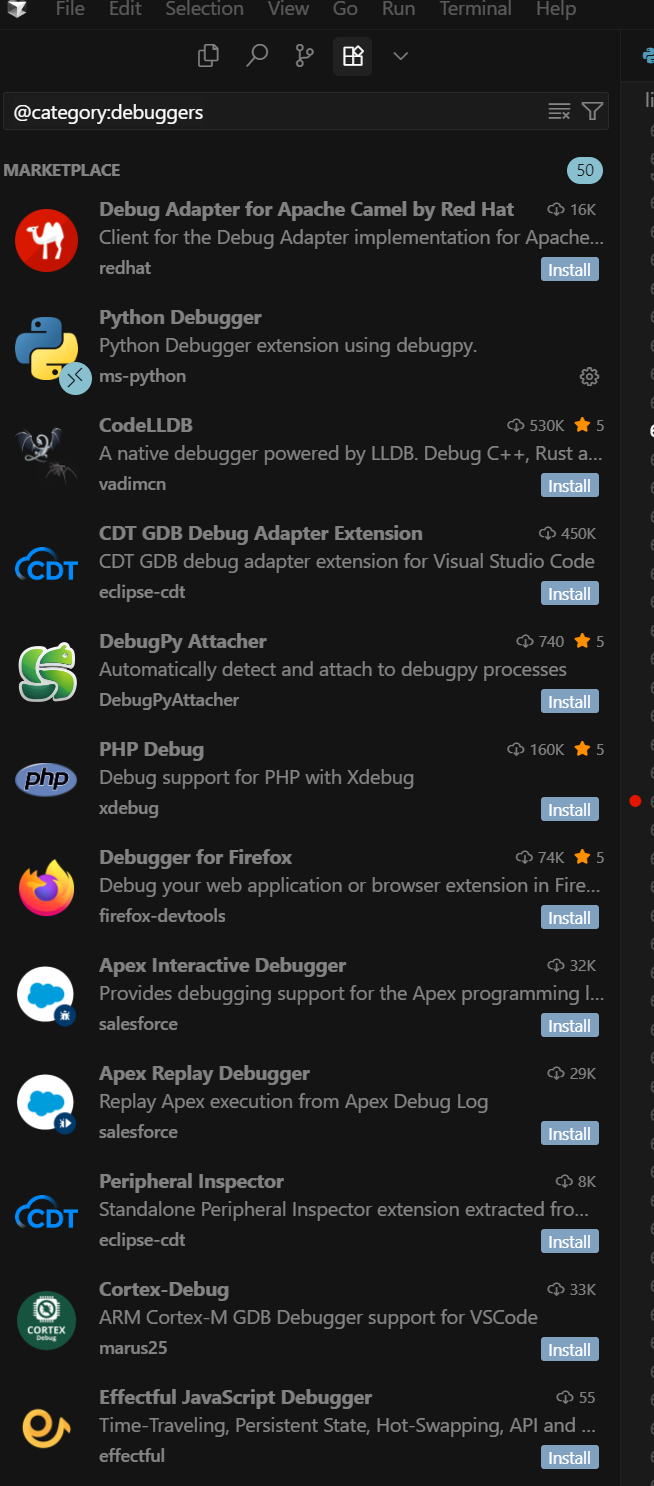The image size is (654, 1486).
Task: Open the search view icon
Action: 257,56
